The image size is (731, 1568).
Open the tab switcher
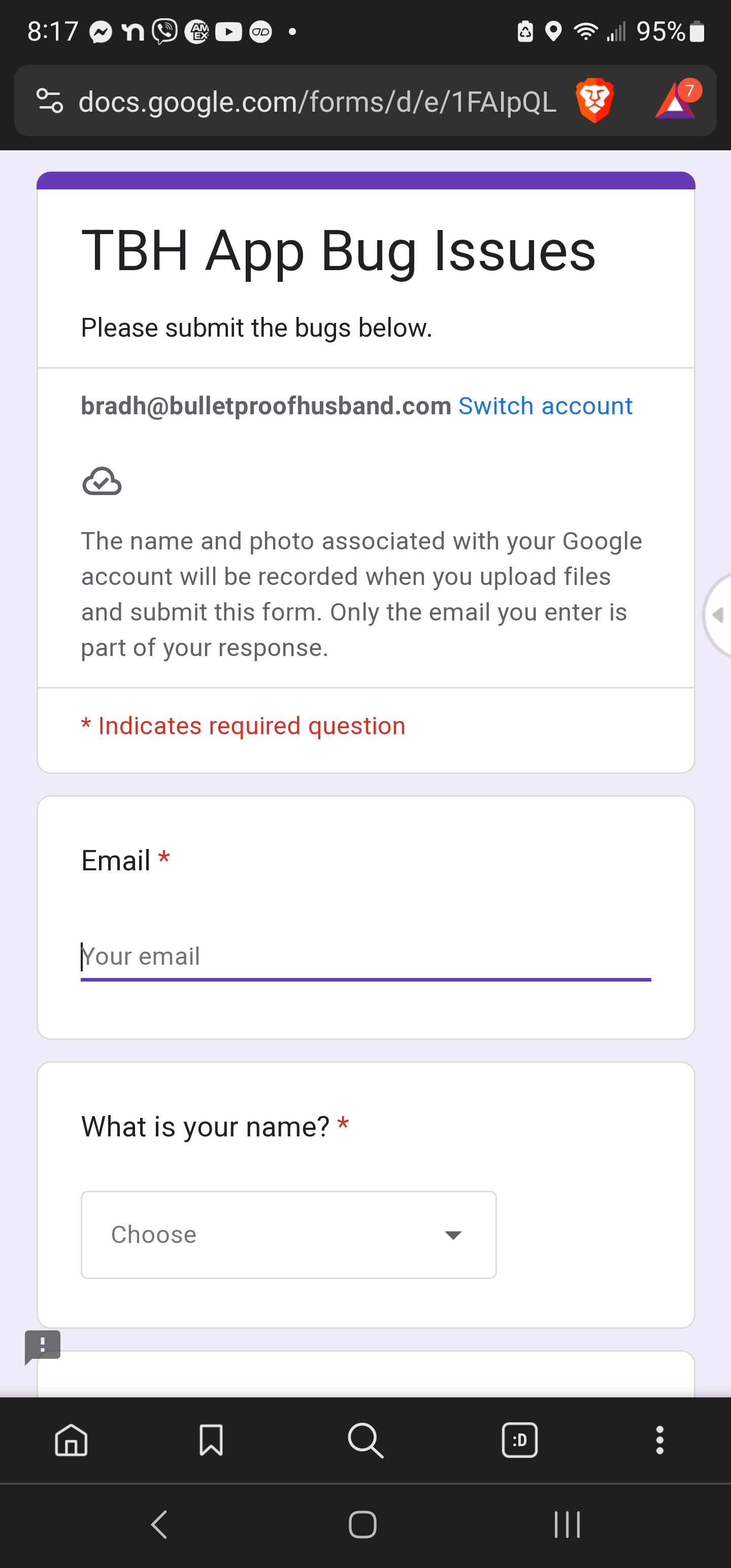pos(519,1440)
